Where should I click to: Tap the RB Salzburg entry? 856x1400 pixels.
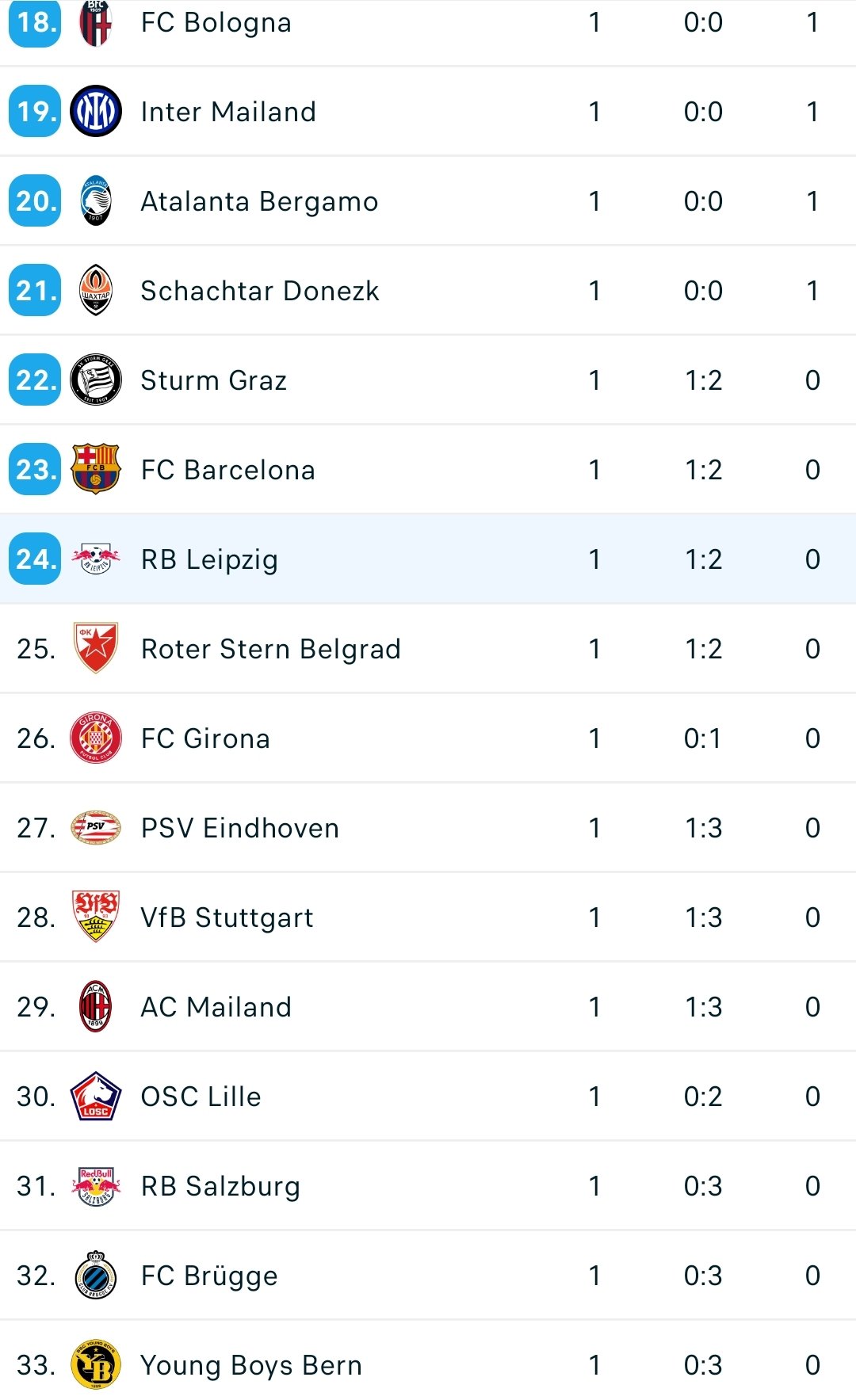(428, 1186)
